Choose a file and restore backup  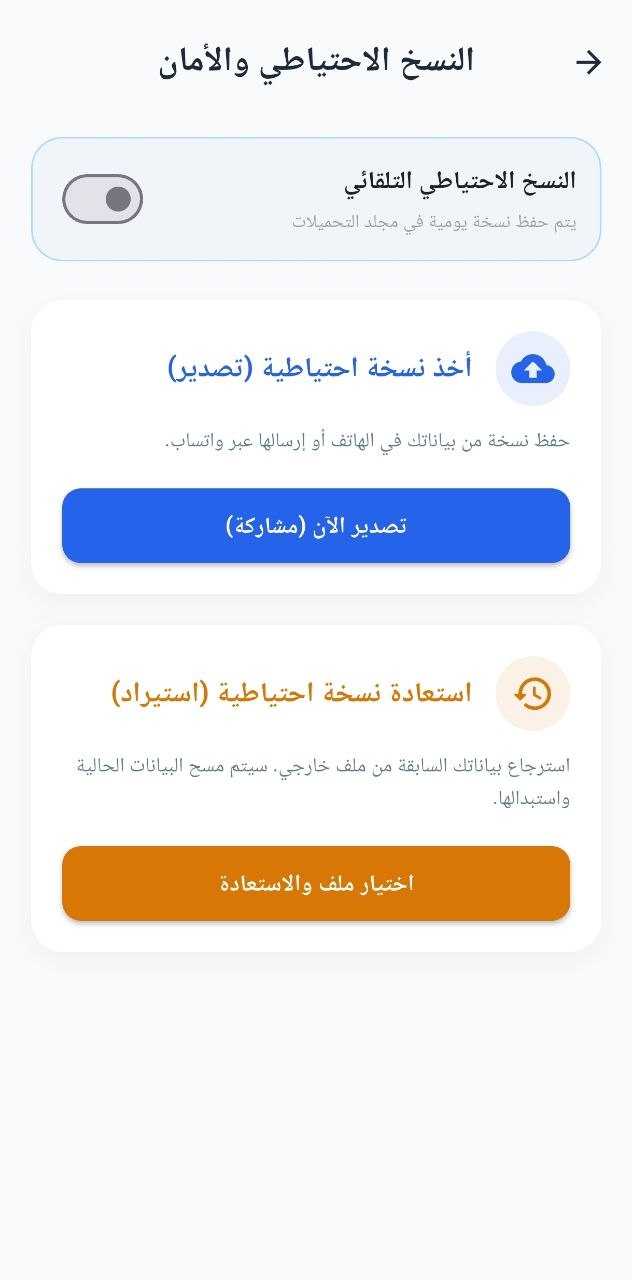pos(316,883)
